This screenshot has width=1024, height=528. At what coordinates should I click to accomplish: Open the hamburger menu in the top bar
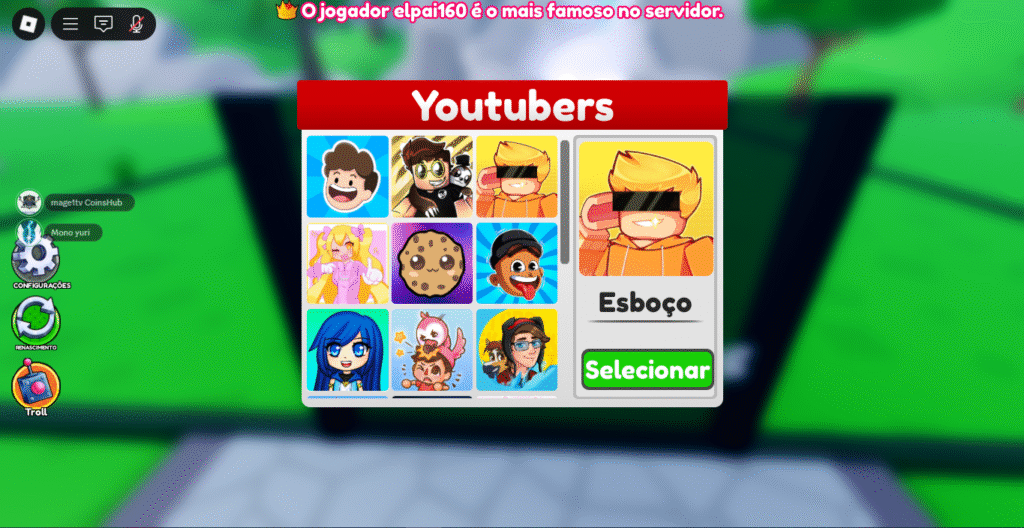click(x=70, y=24)
